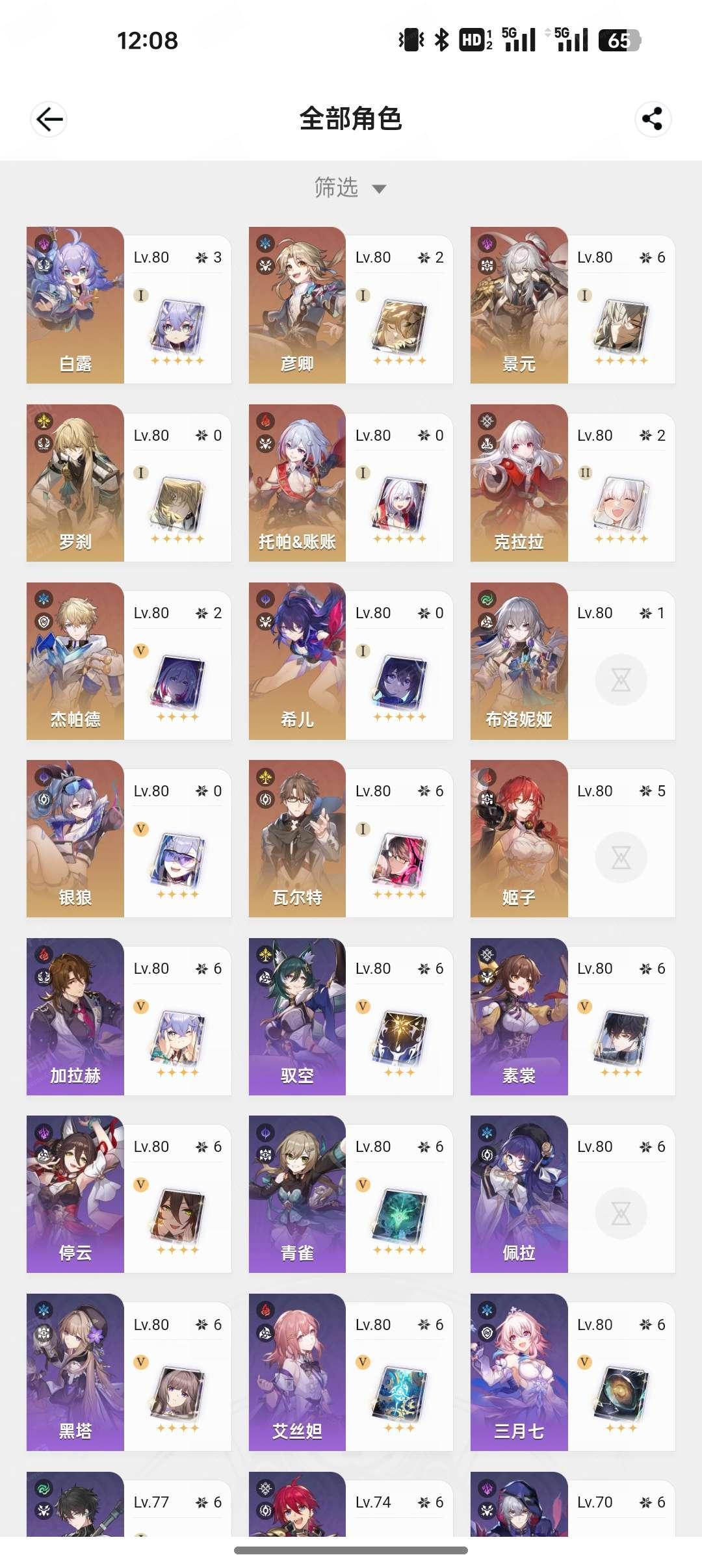Go back using the top-left arrow
Image resolution: width=702 pixels, height=1568 pixels.
coord(49,119)
